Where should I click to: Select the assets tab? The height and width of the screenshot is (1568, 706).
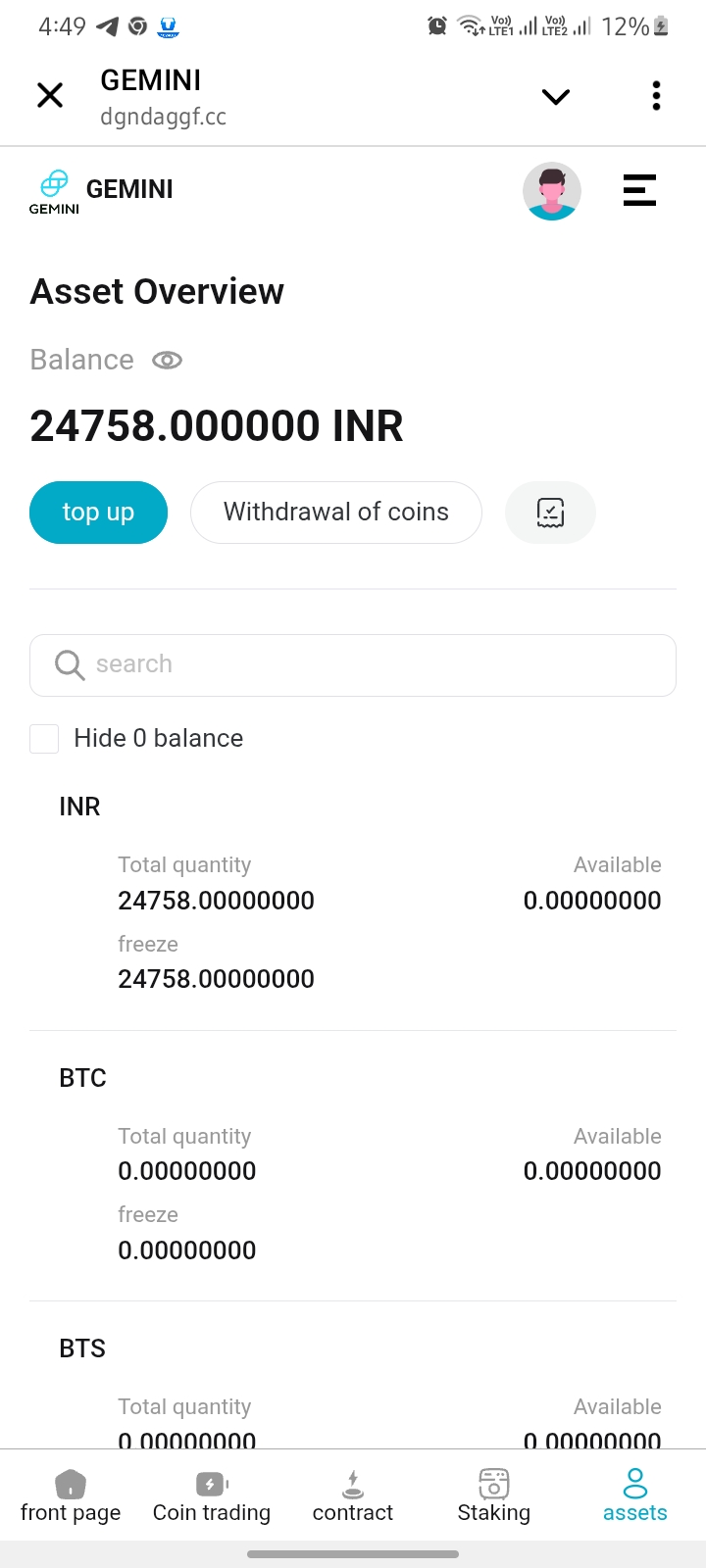[635, 1496]
